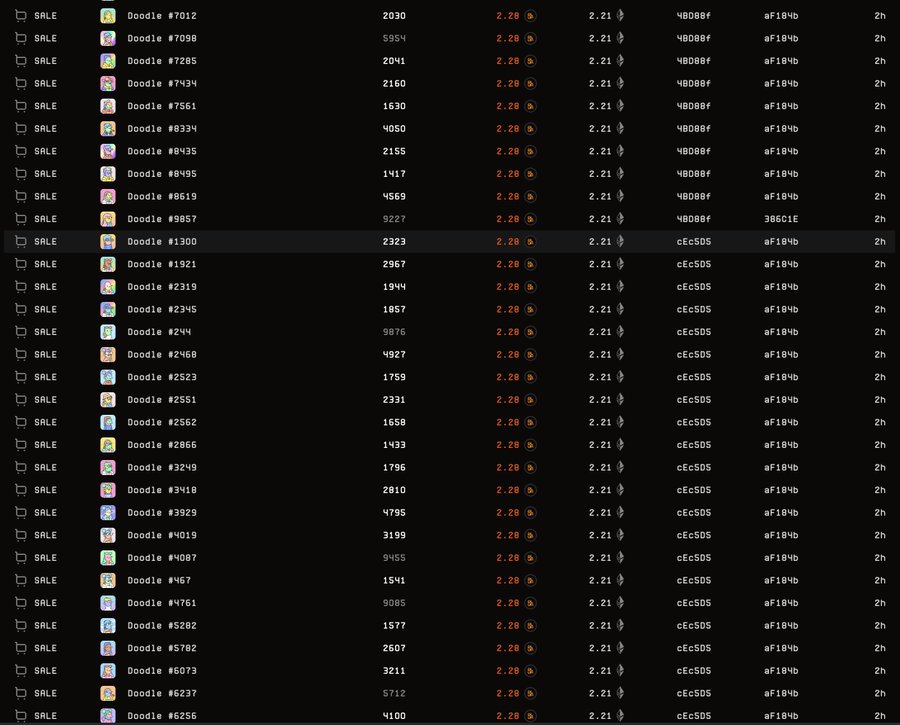The image size is (900, 725).
Task: Select the Doodle #467 sale row
Action: point(158,580)
